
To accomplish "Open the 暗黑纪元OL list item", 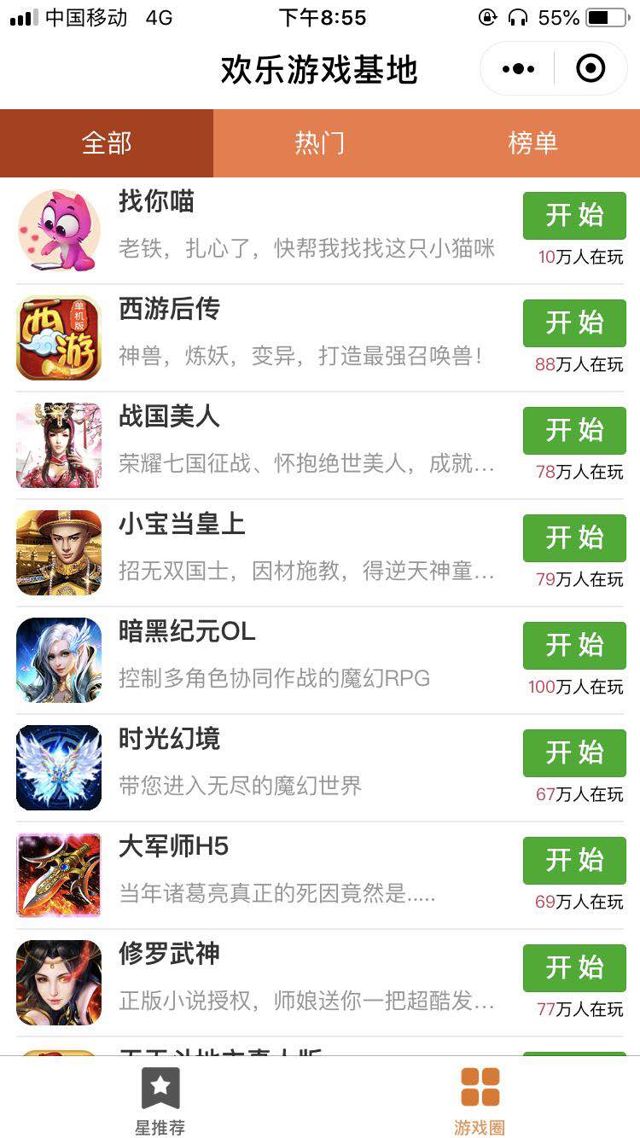I will coord(300,655).
